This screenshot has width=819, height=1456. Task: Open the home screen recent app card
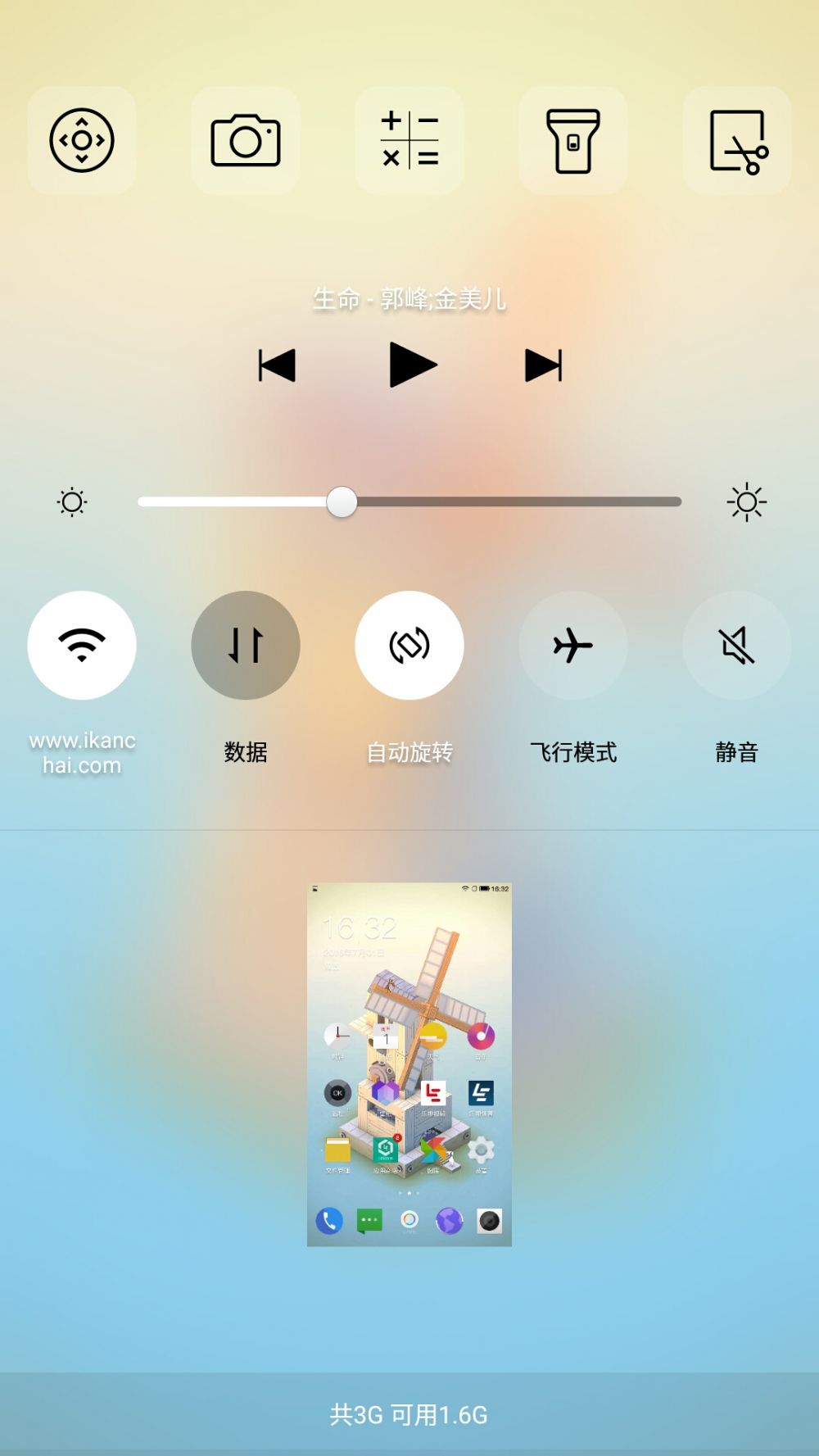click(x=409, y=1064)
